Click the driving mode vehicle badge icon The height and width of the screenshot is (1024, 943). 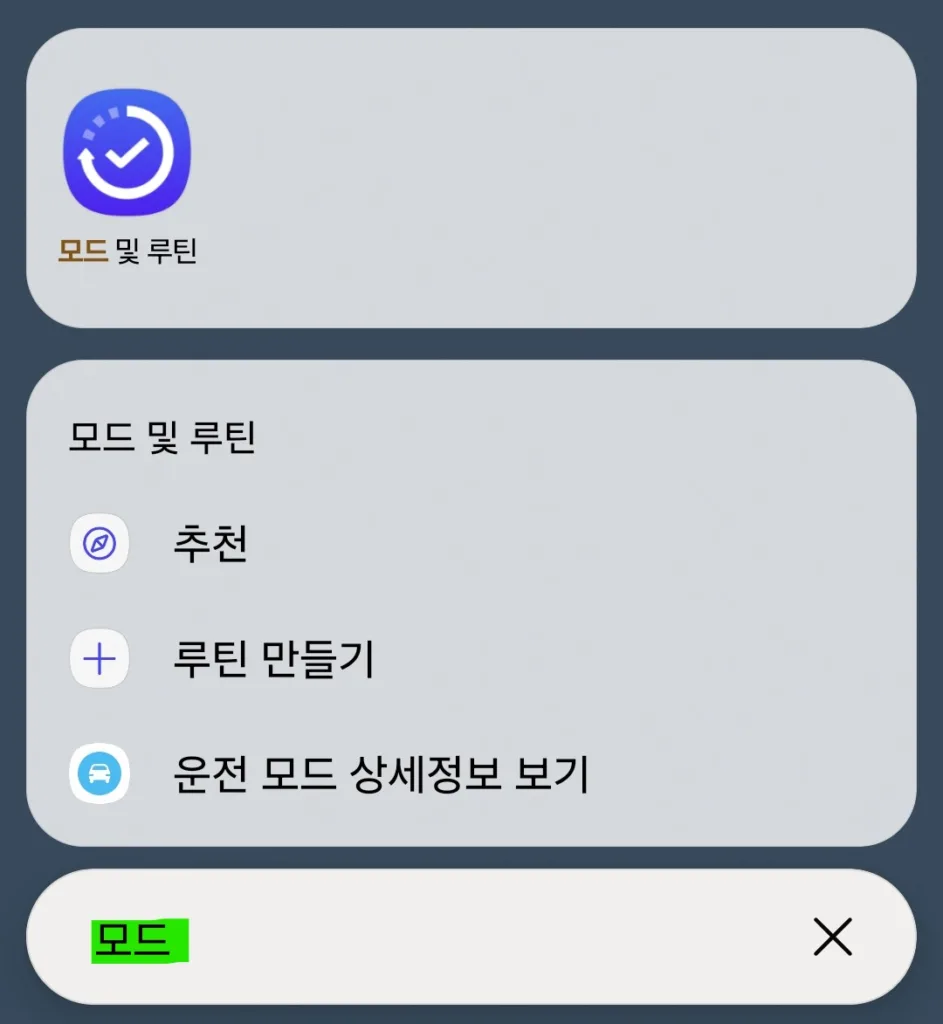click(100, 775)
